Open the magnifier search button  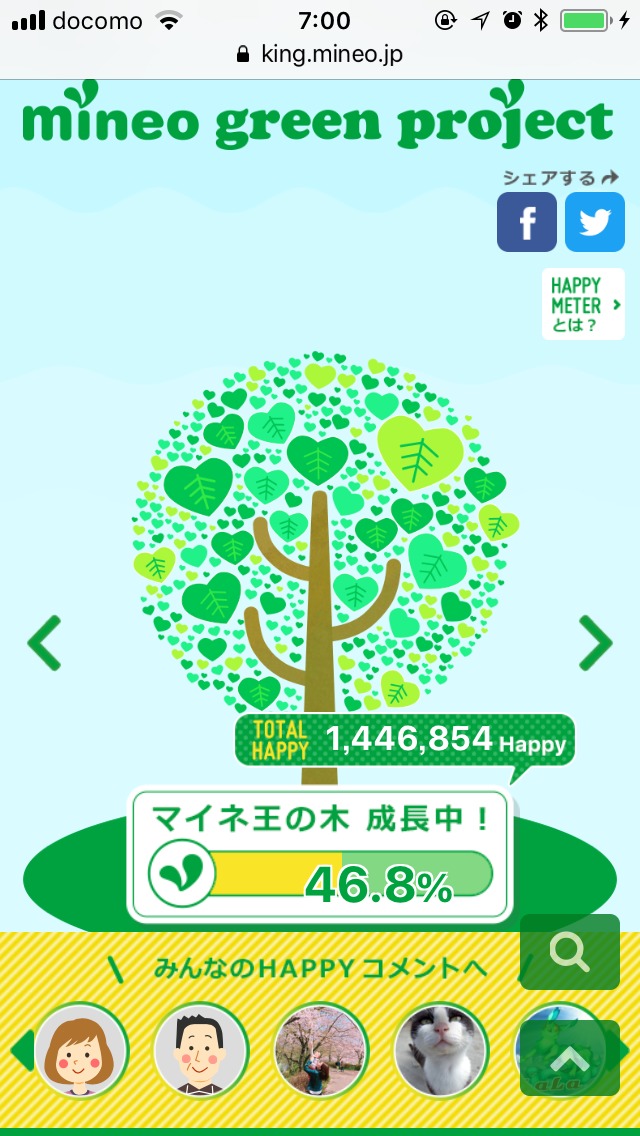click(569, 953)
